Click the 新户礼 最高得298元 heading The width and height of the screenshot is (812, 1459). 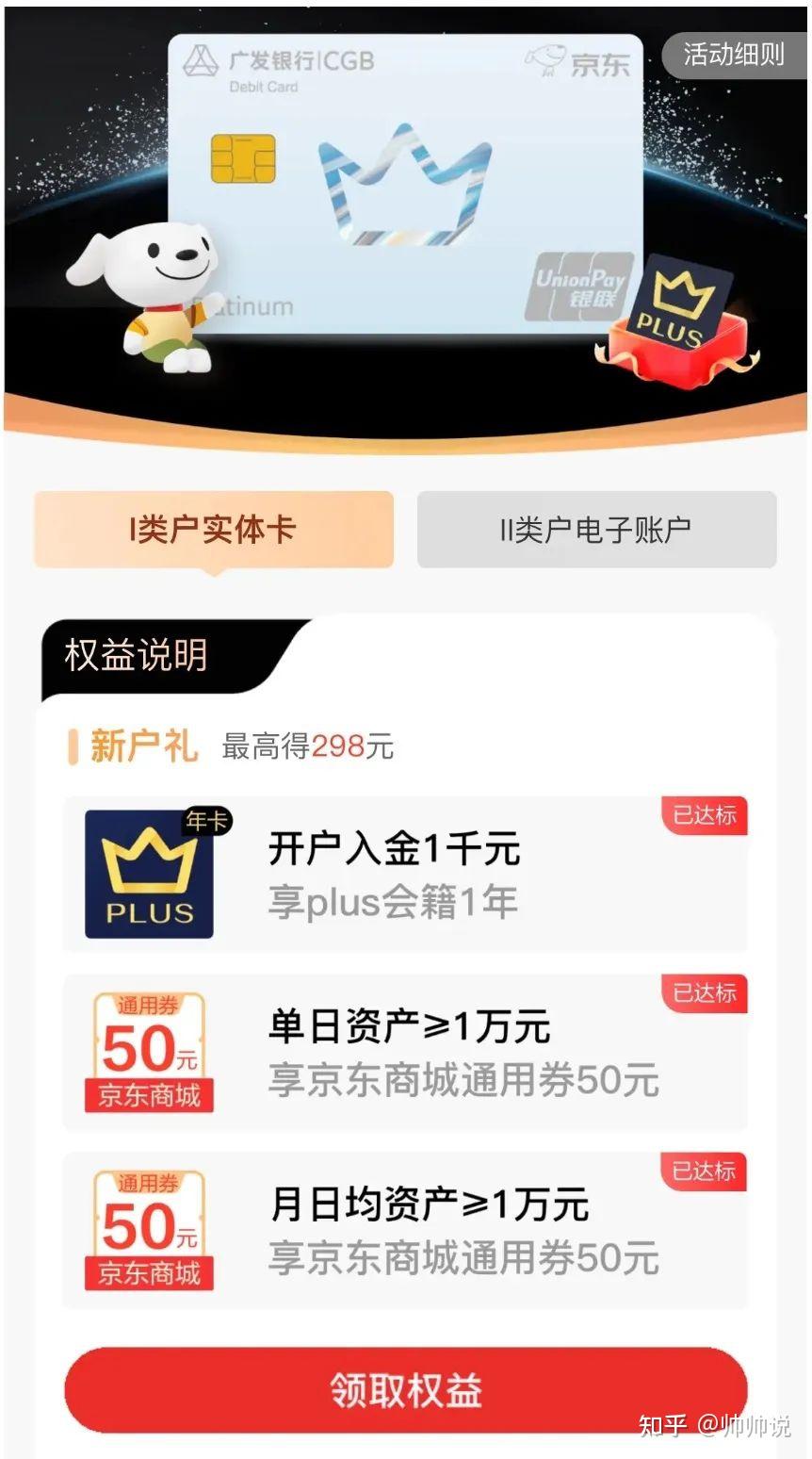(233, 746)
